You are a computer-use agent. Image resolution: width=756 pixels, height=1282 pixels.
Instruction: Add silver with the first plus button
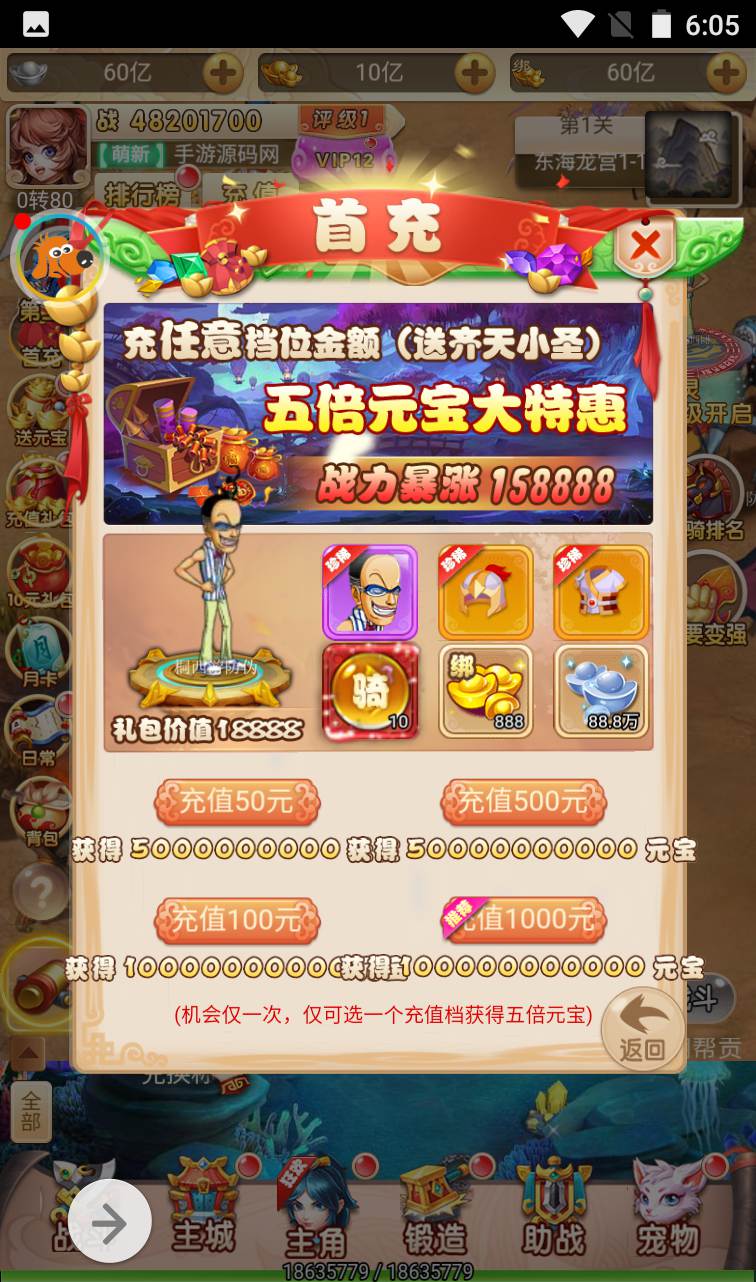(x=222, y=72)
